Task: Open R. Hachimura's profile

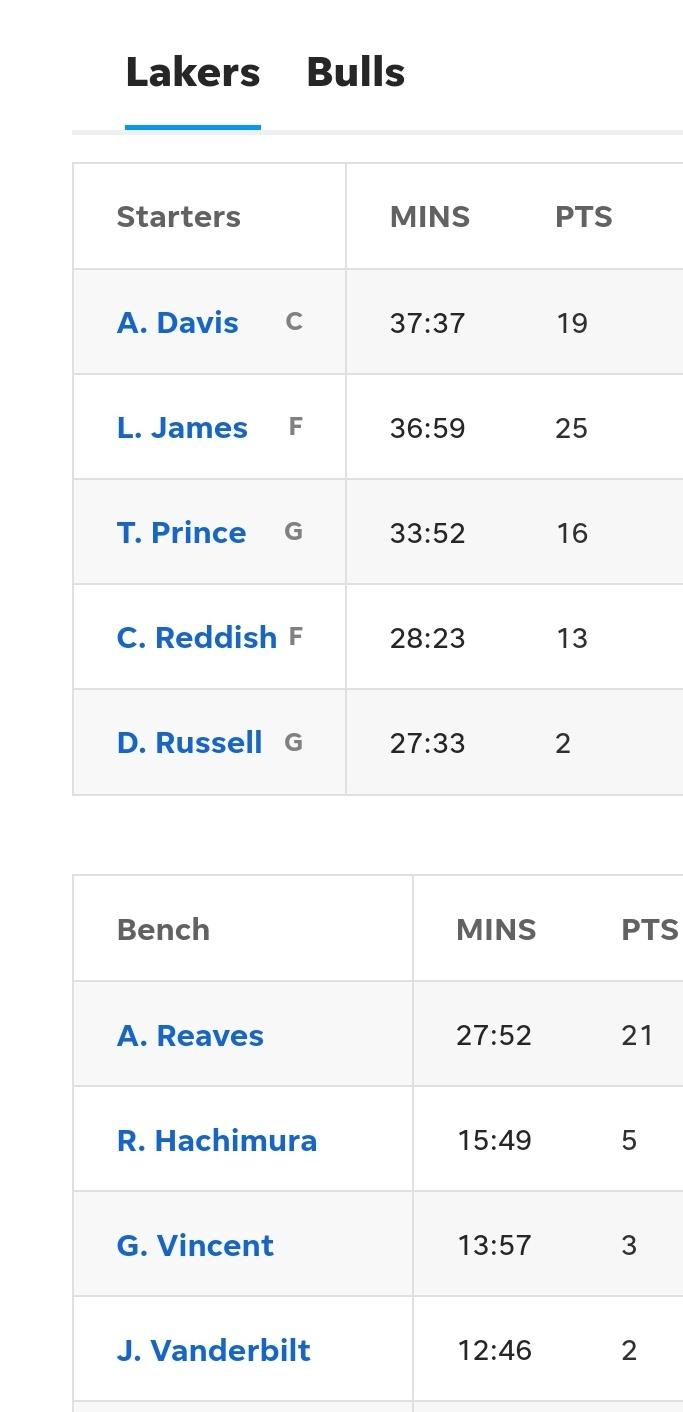Action: [217, 1141]
